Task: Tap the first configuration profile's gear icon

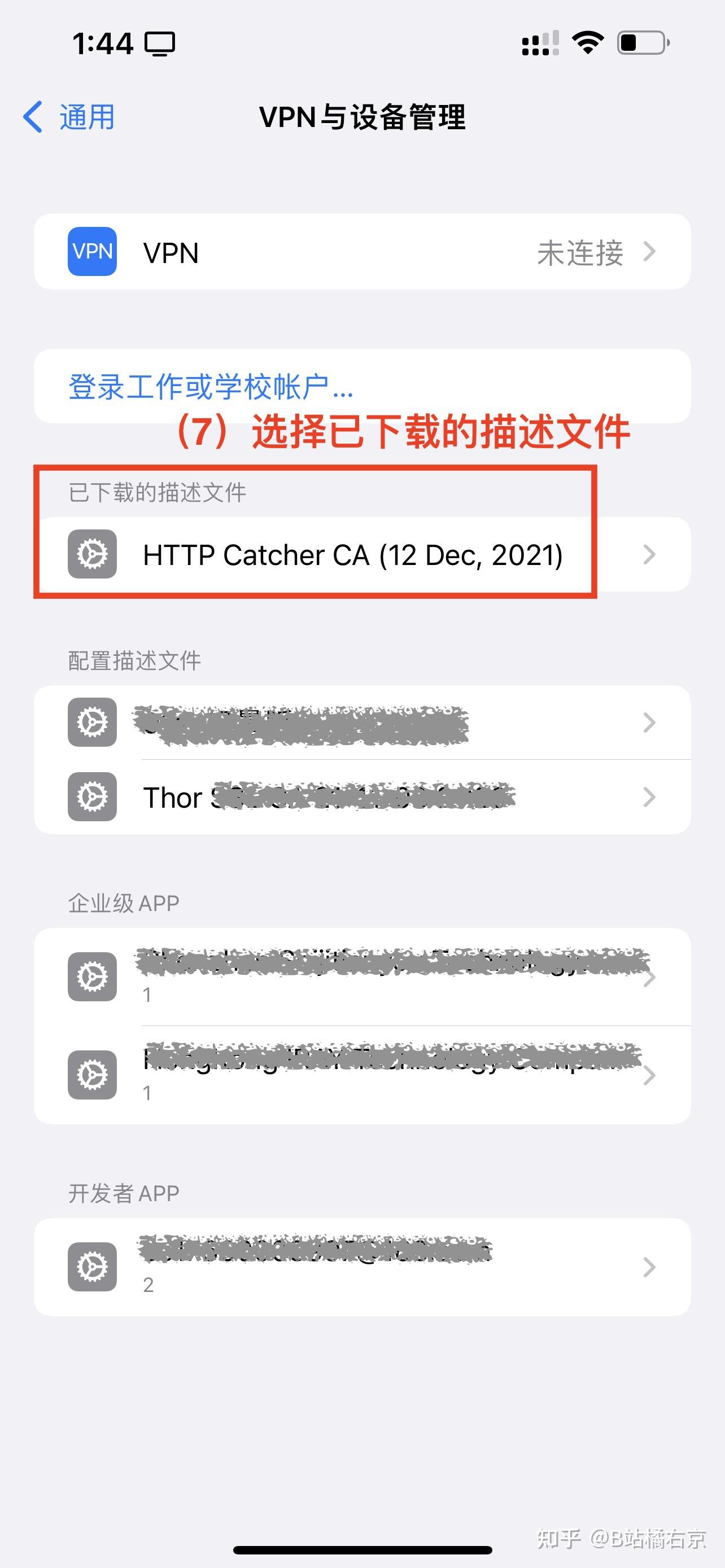Action: [x=92, y=723]
